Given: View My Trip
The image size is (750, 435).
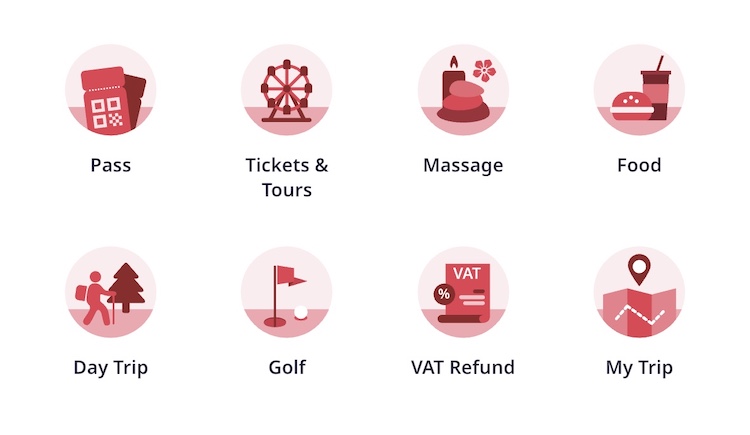Looking at the screenshot, I should pyautogui.click(x=639, y=293).
